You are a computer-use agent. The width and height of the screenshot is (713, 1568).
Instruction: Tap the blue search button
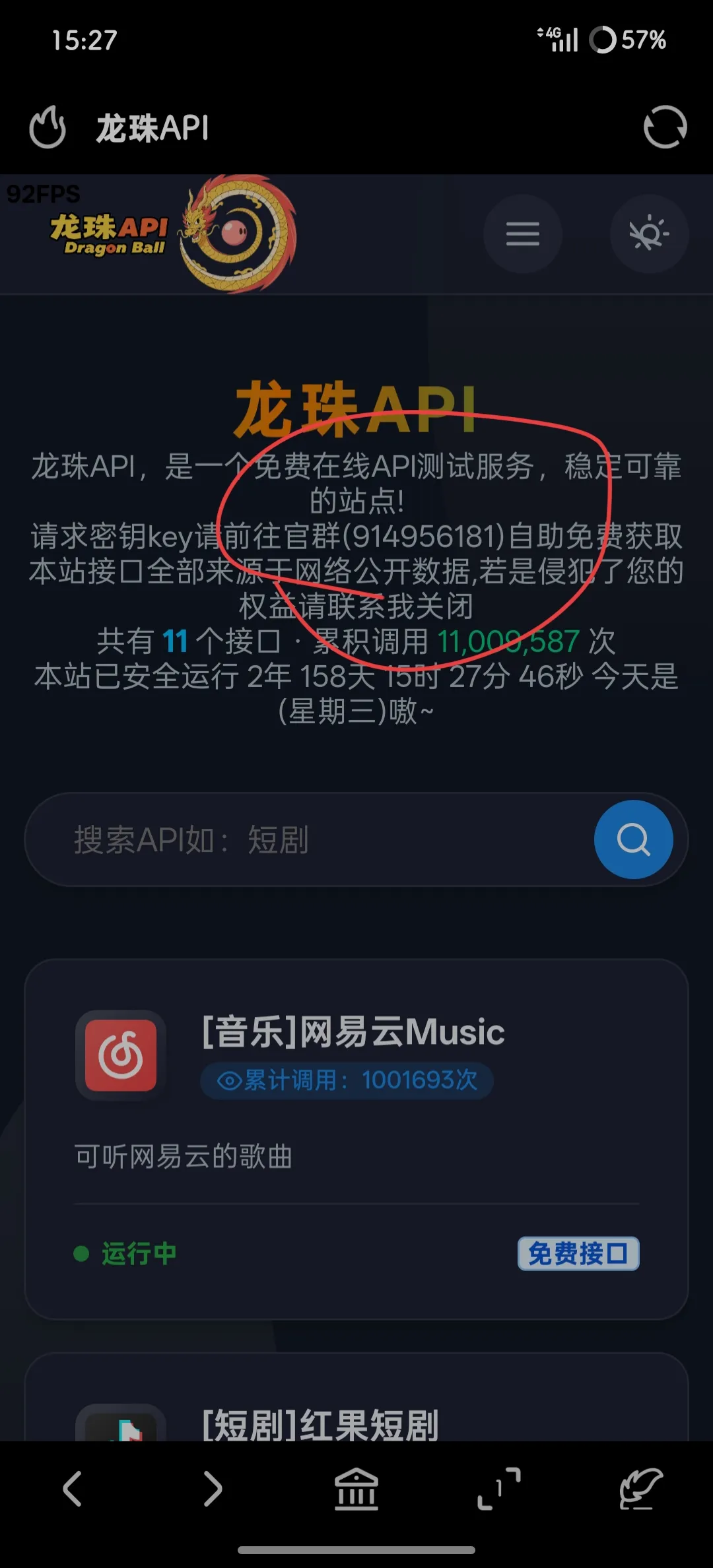(x=633, y=839)
